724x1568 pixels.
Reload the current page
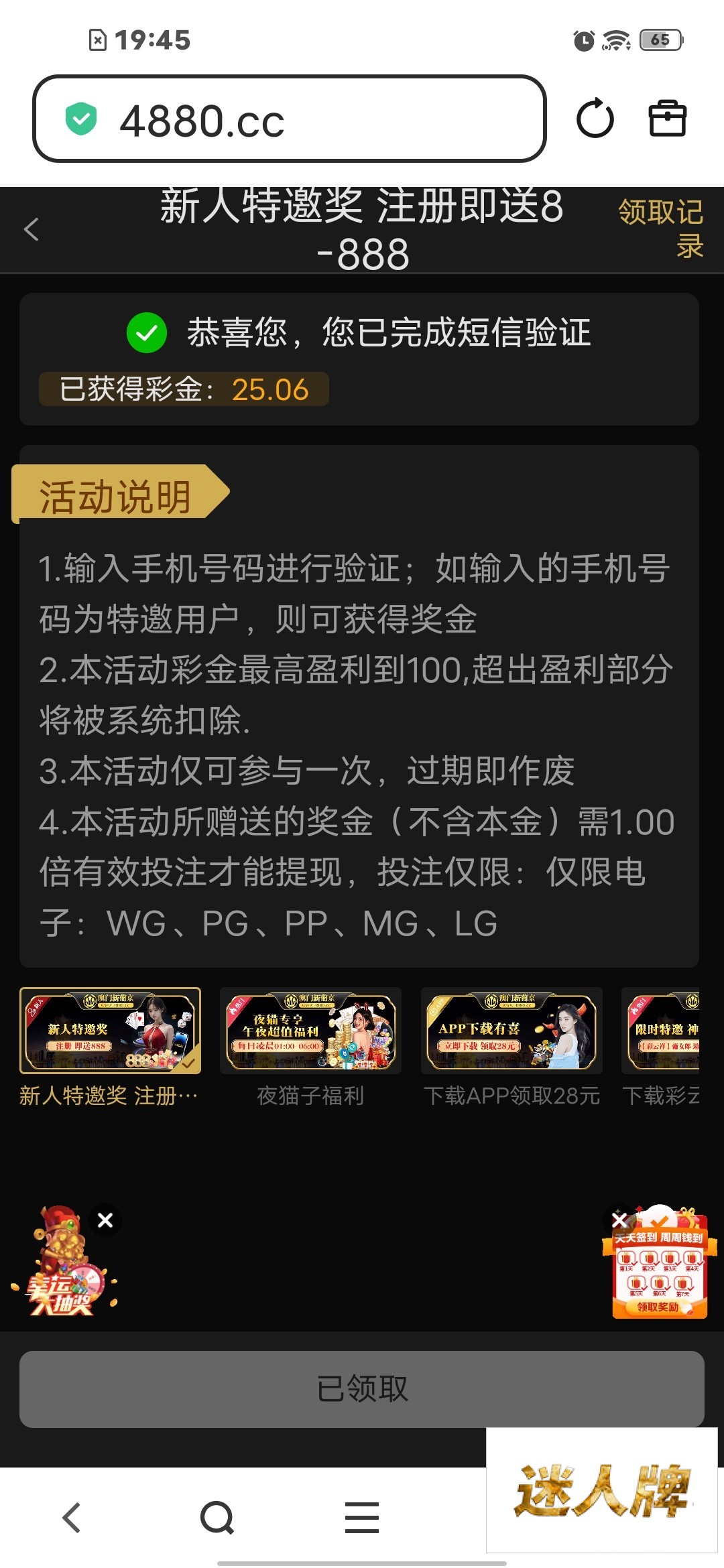point(595,119)
